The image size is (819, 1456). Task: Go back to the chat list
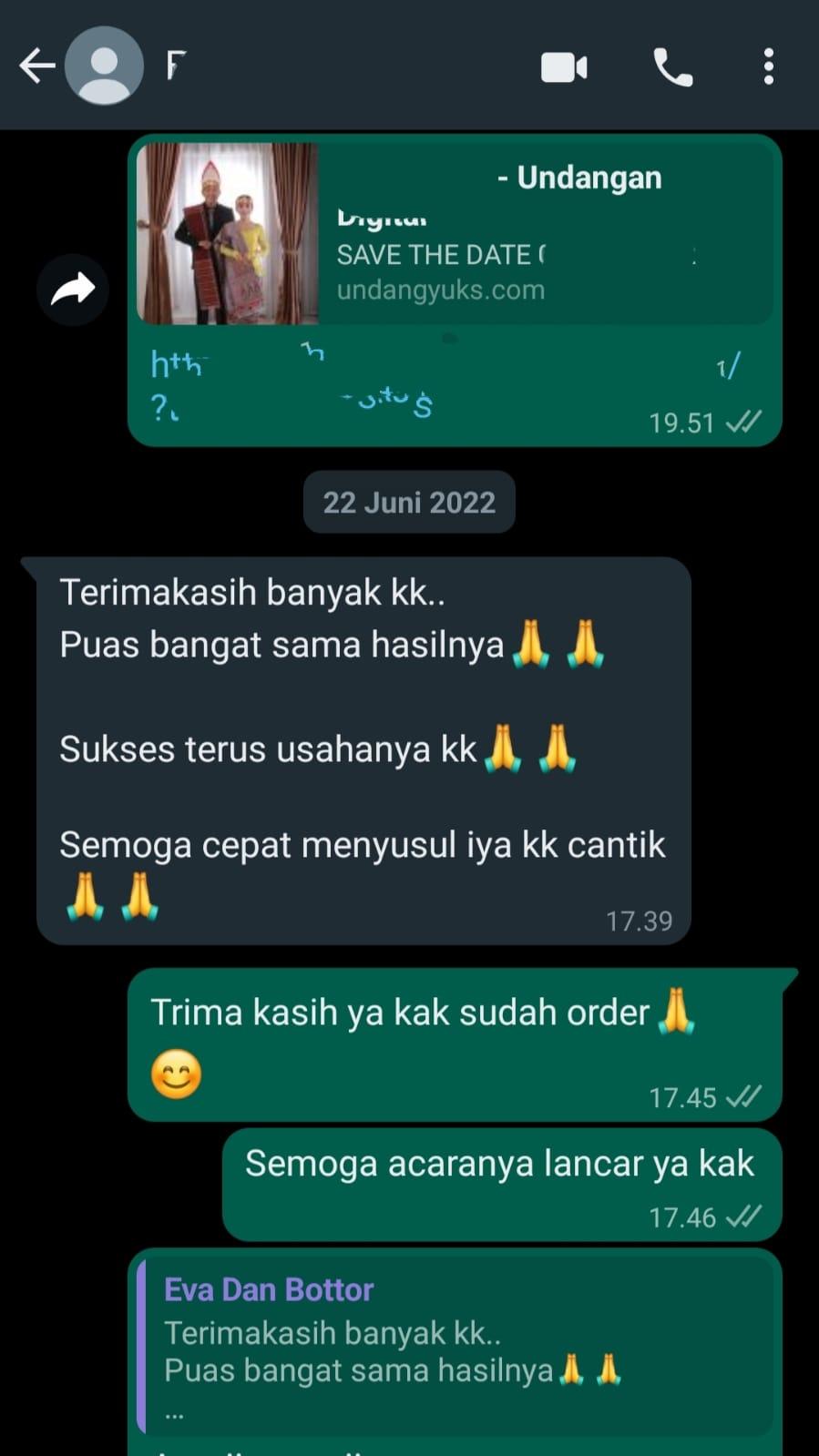(x=36, y=66)
